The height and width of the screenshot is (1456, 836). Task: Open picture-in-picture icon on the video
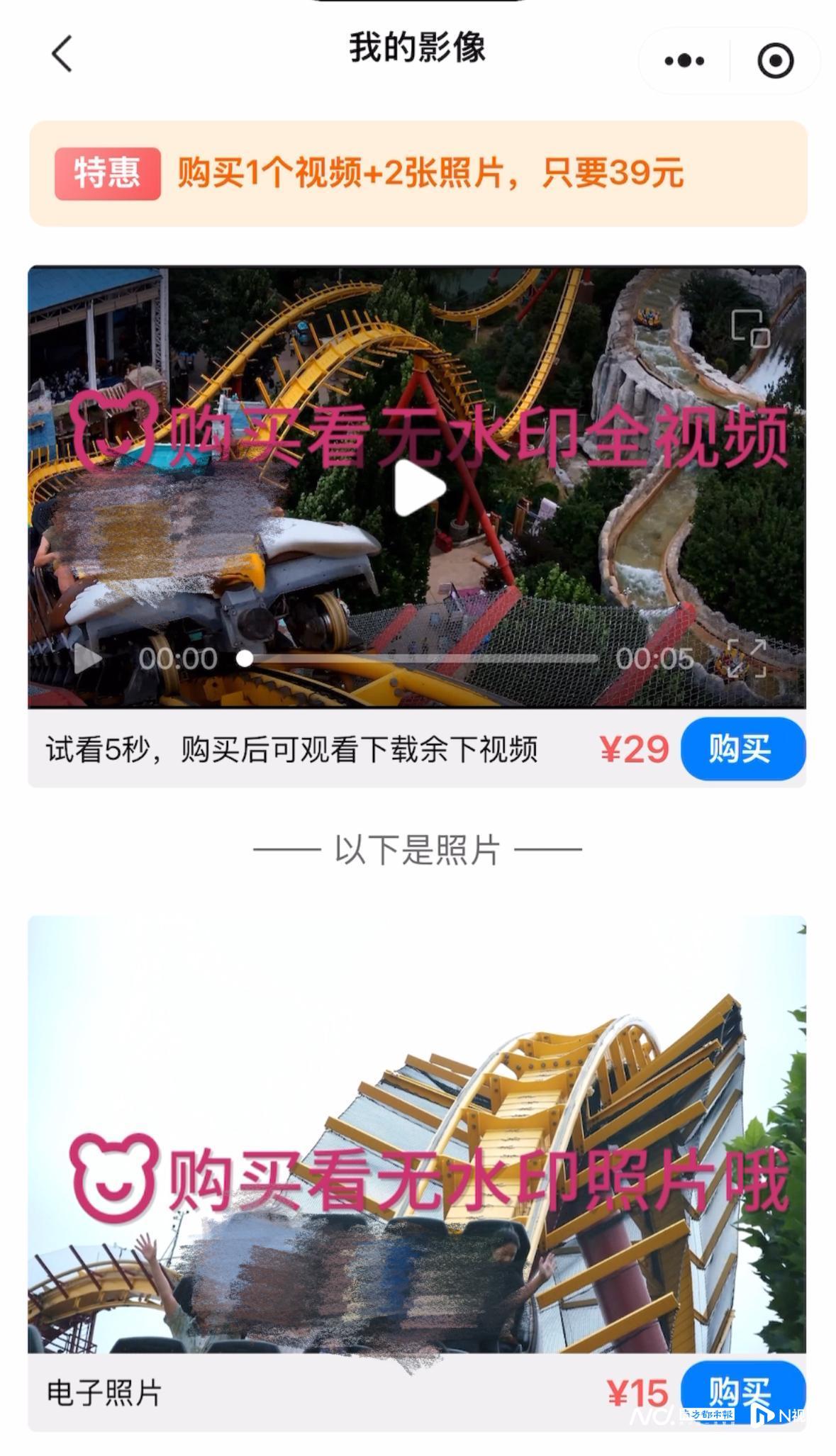pos(750,328)
